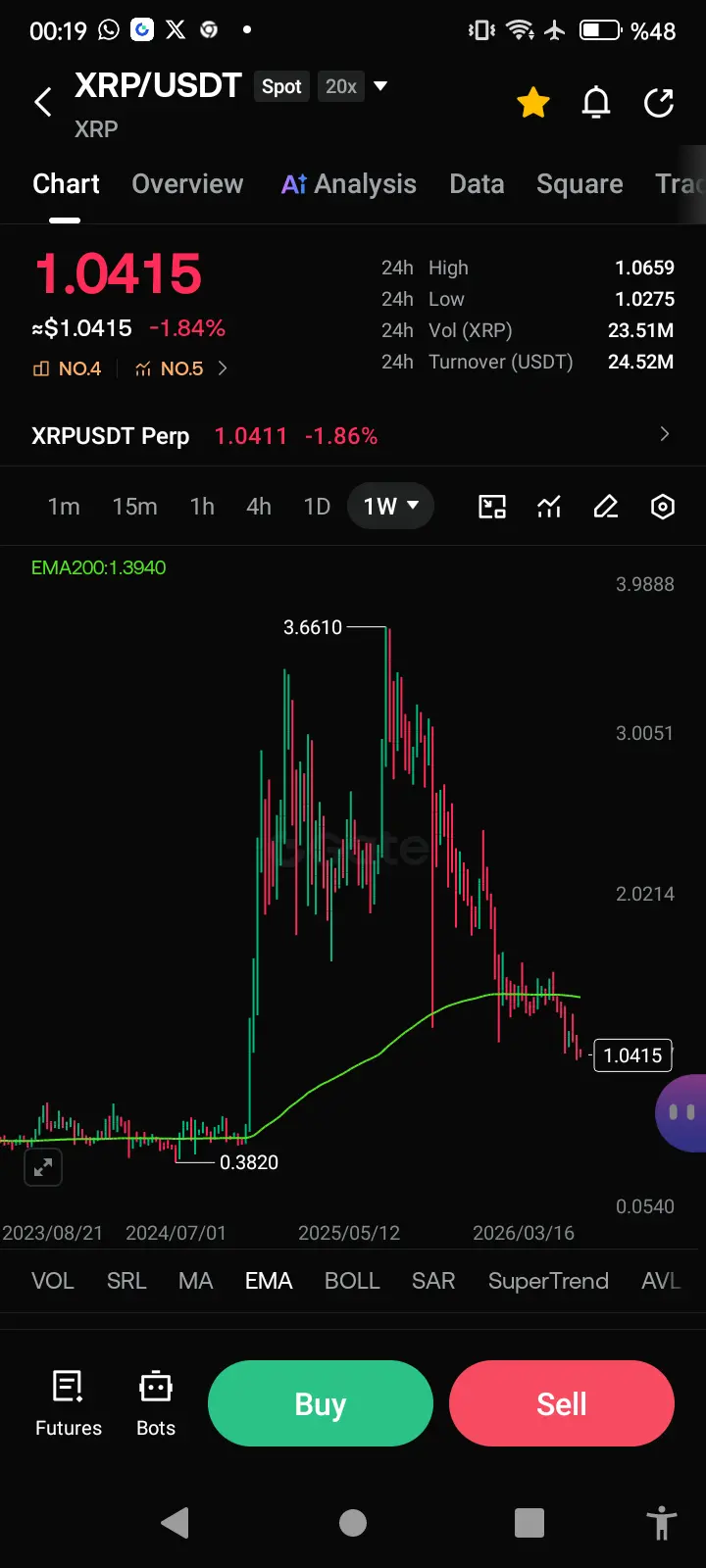The width and height of the screenshot is (706, 1568).
Task: Open the XRP/USDT pair dropdown
Action: [x=380, y=86]
